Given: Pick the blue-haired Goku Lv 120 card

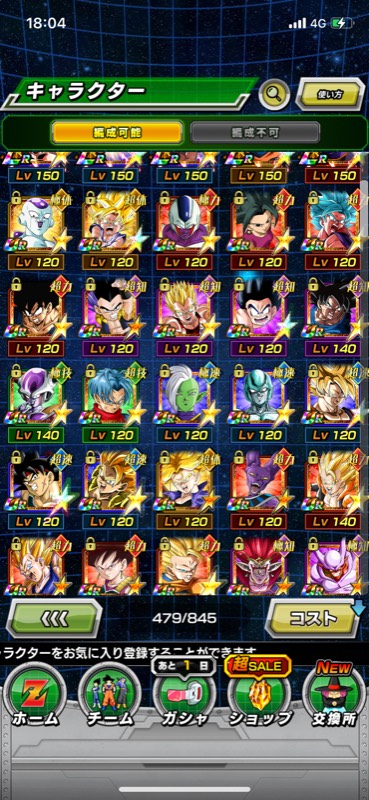Looking at the screenshot, I should pyautogui.click(x=333, y=231).
